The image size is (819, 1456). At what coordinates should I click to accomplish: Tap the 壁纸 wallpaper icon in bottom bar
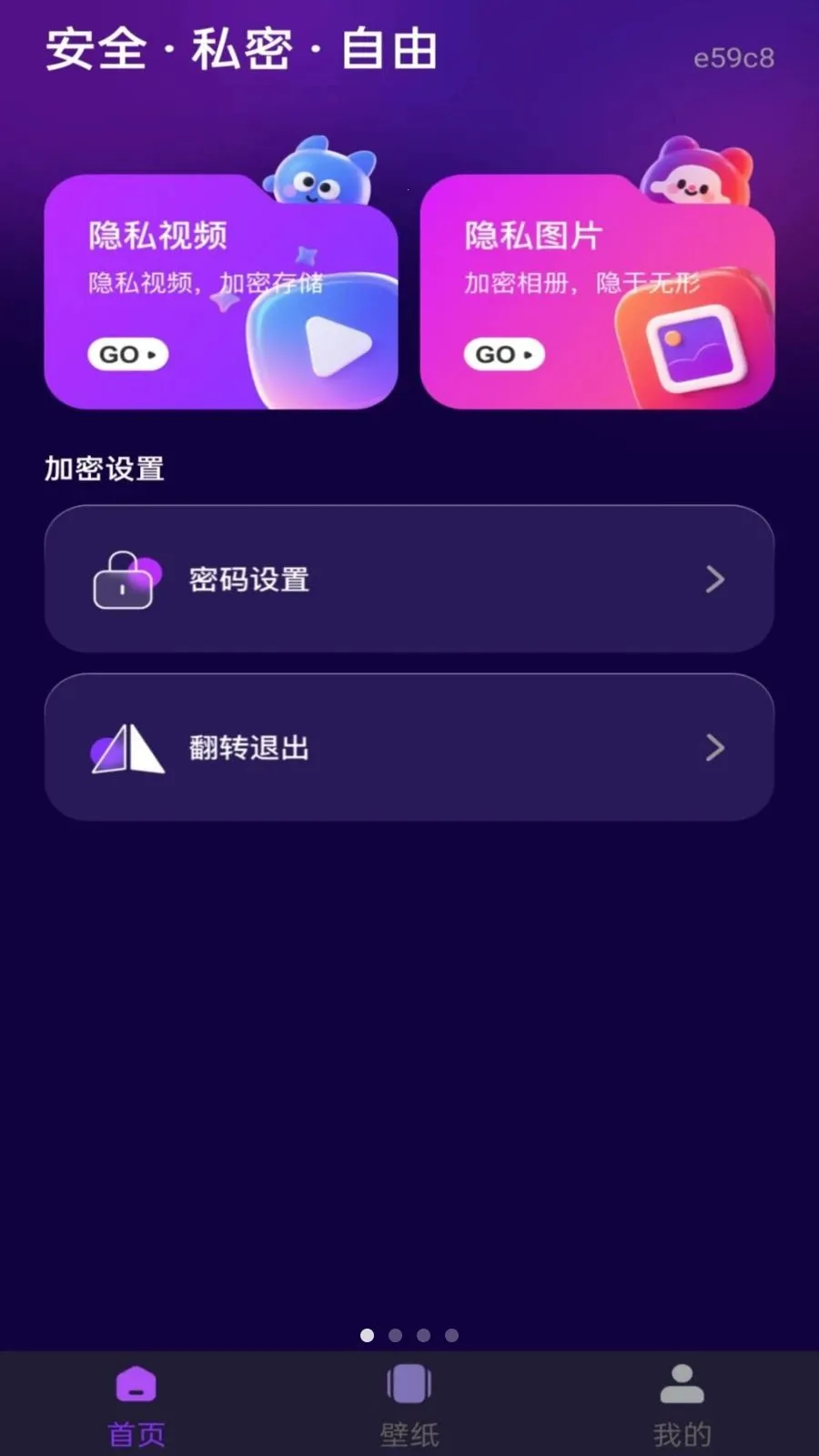tap(408, 1382)
